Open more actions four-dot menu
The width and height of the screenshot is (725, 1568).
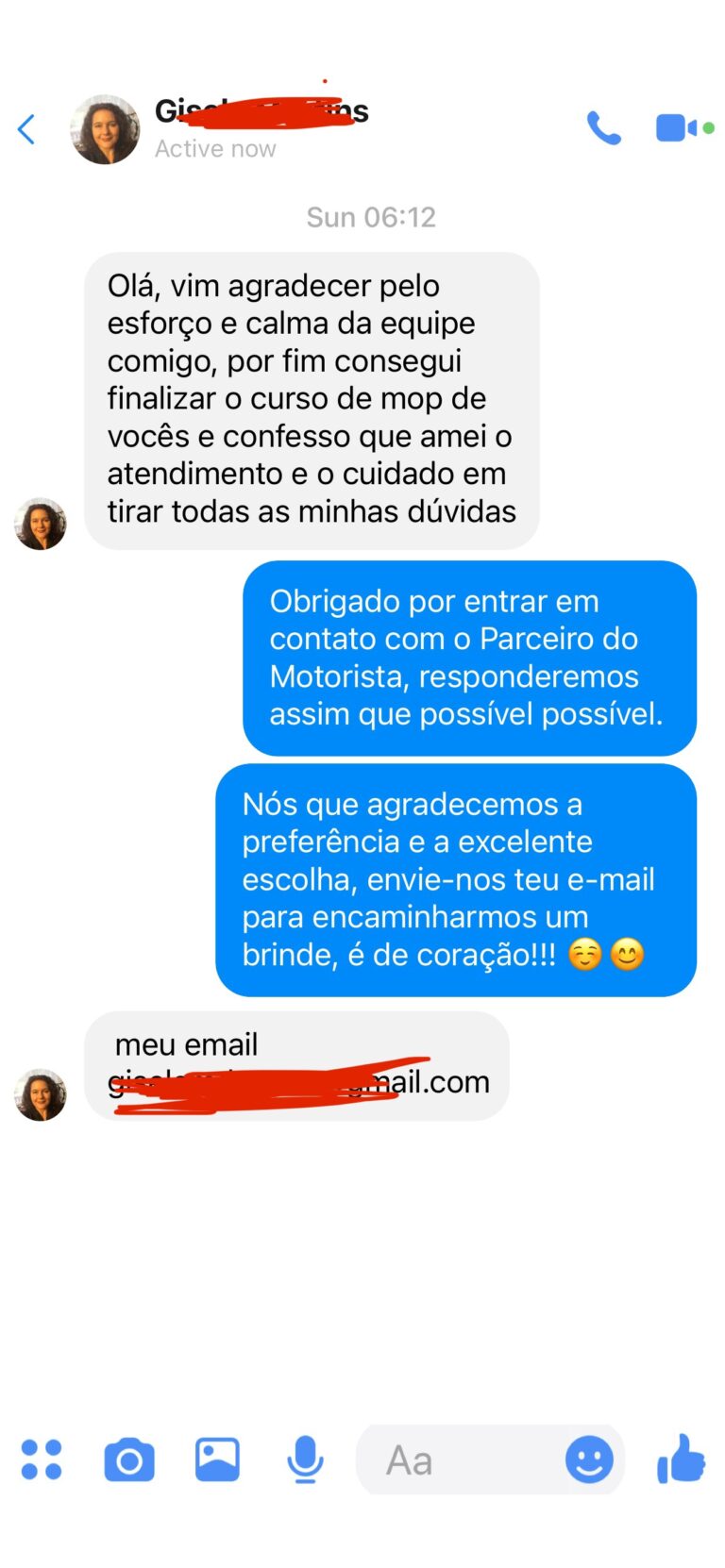[42, 1460]
